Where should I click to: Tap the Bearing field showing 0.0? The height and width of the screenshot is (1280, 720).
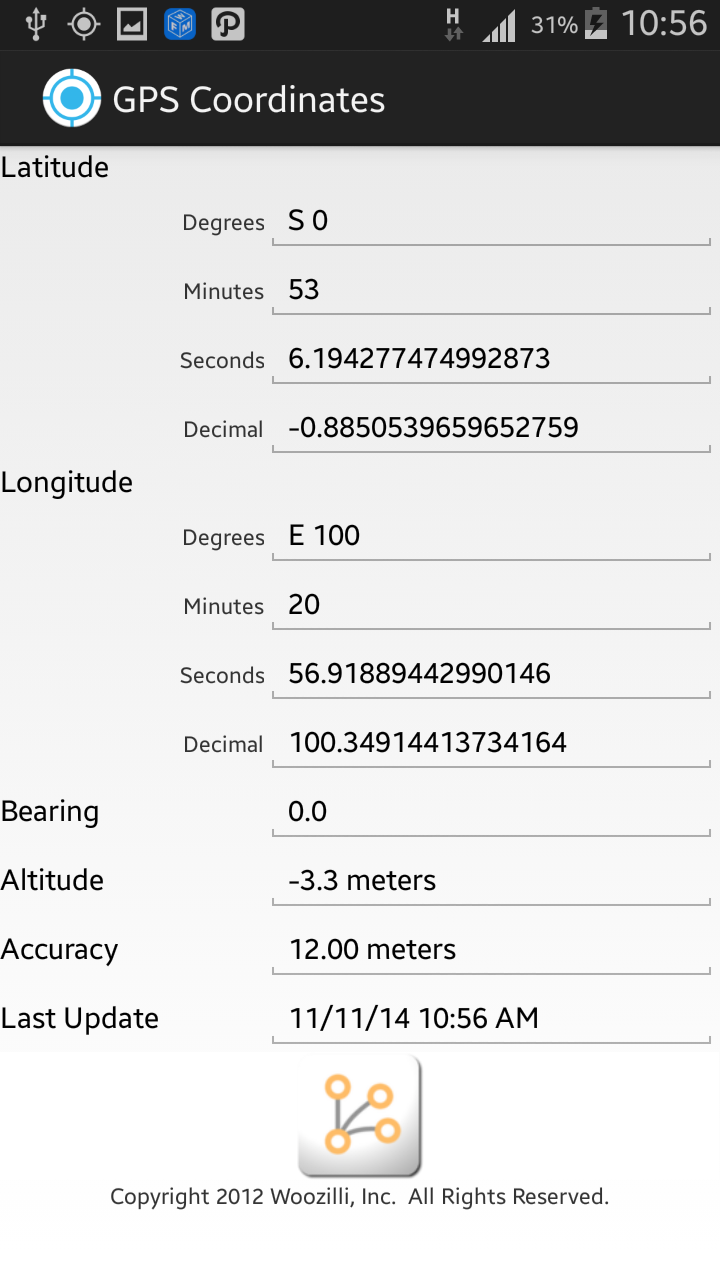coord(490,811)
